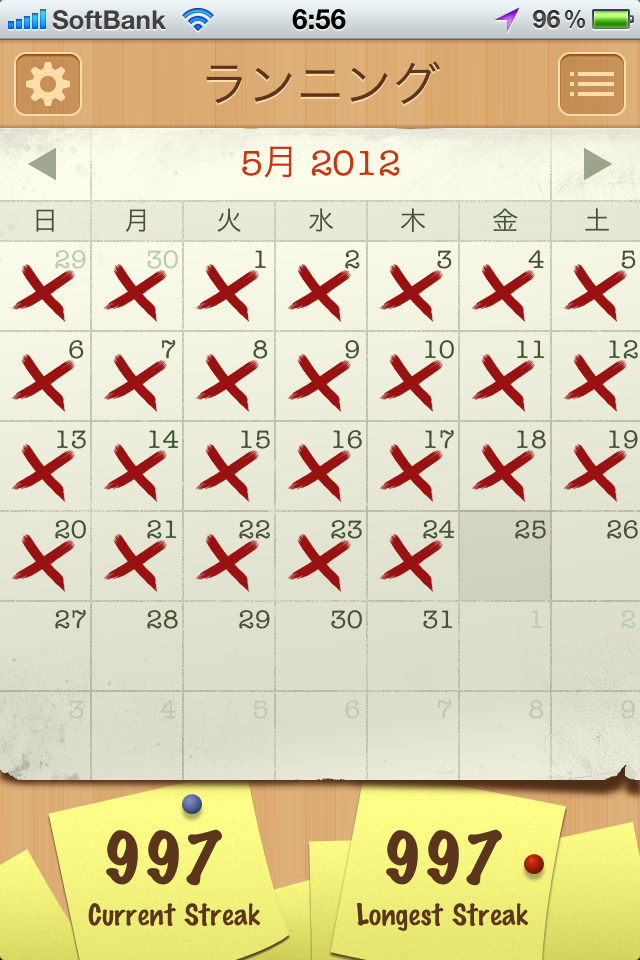Toggle the mark on May 9
This screenshot has height=960, width=640.
pos(321,377)
